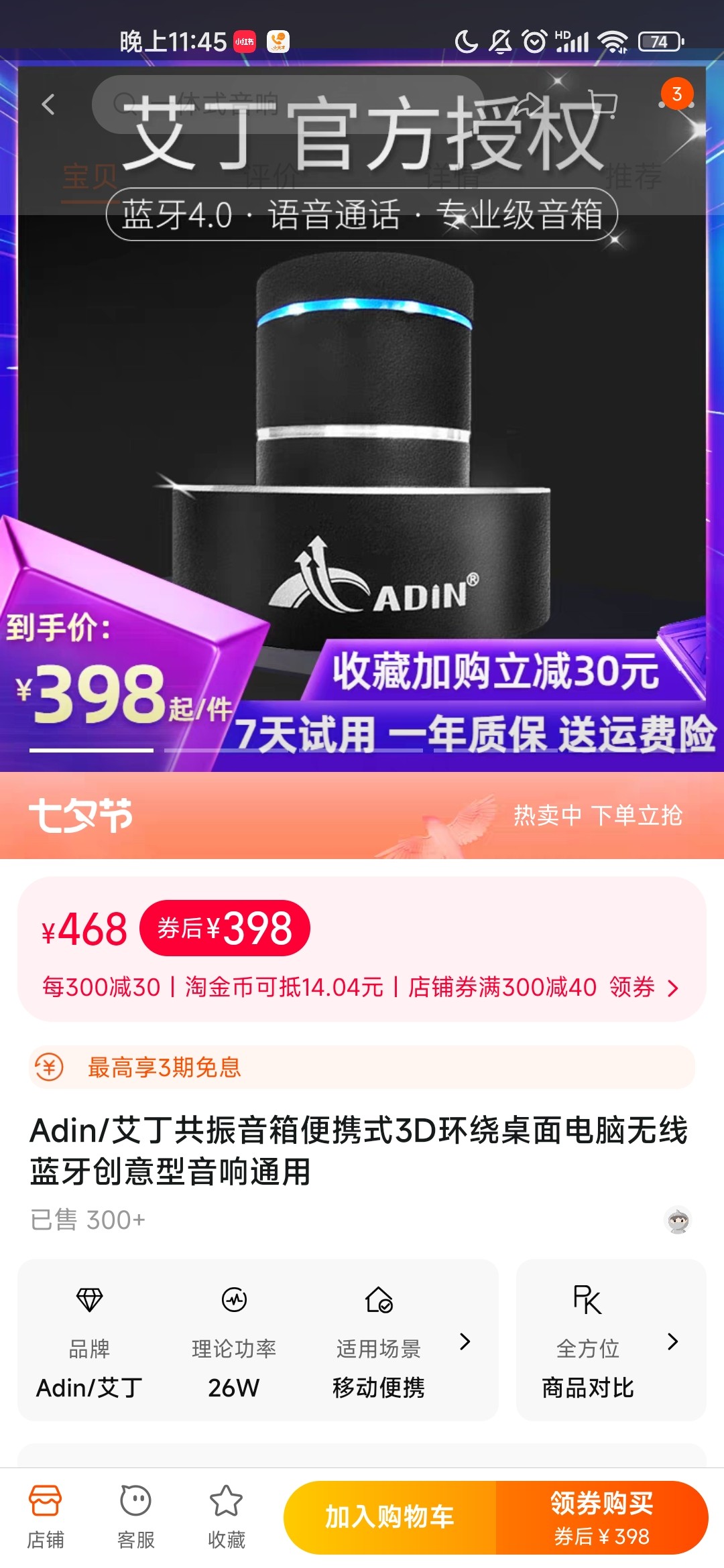This screenshot has height=1568, width=724.
Task: Expand product specs: 品牌, 理论功率, 适用场景
Action: 464,1342
